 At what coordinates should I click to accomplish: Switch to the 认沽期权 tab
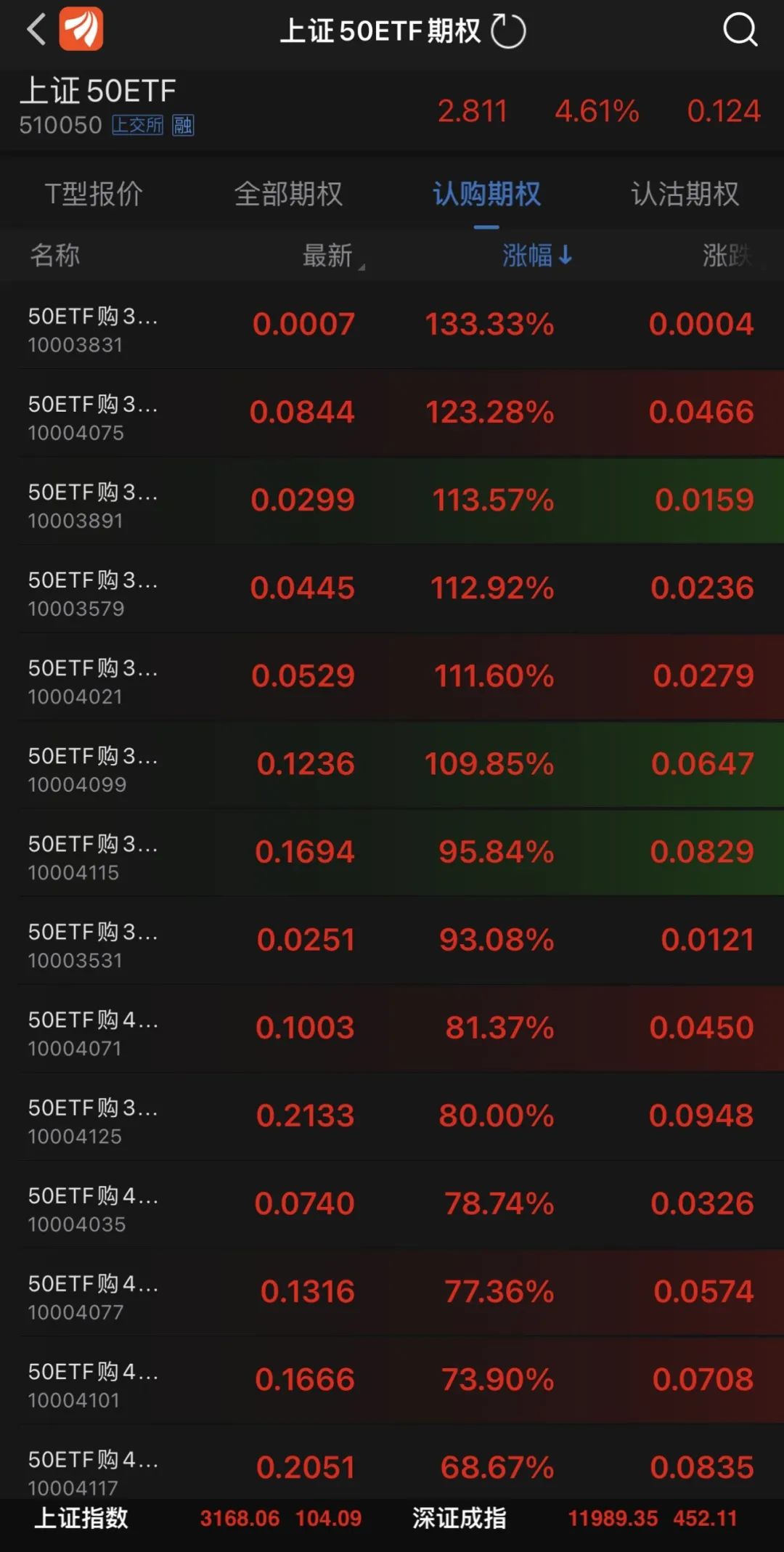coord(685,194)
